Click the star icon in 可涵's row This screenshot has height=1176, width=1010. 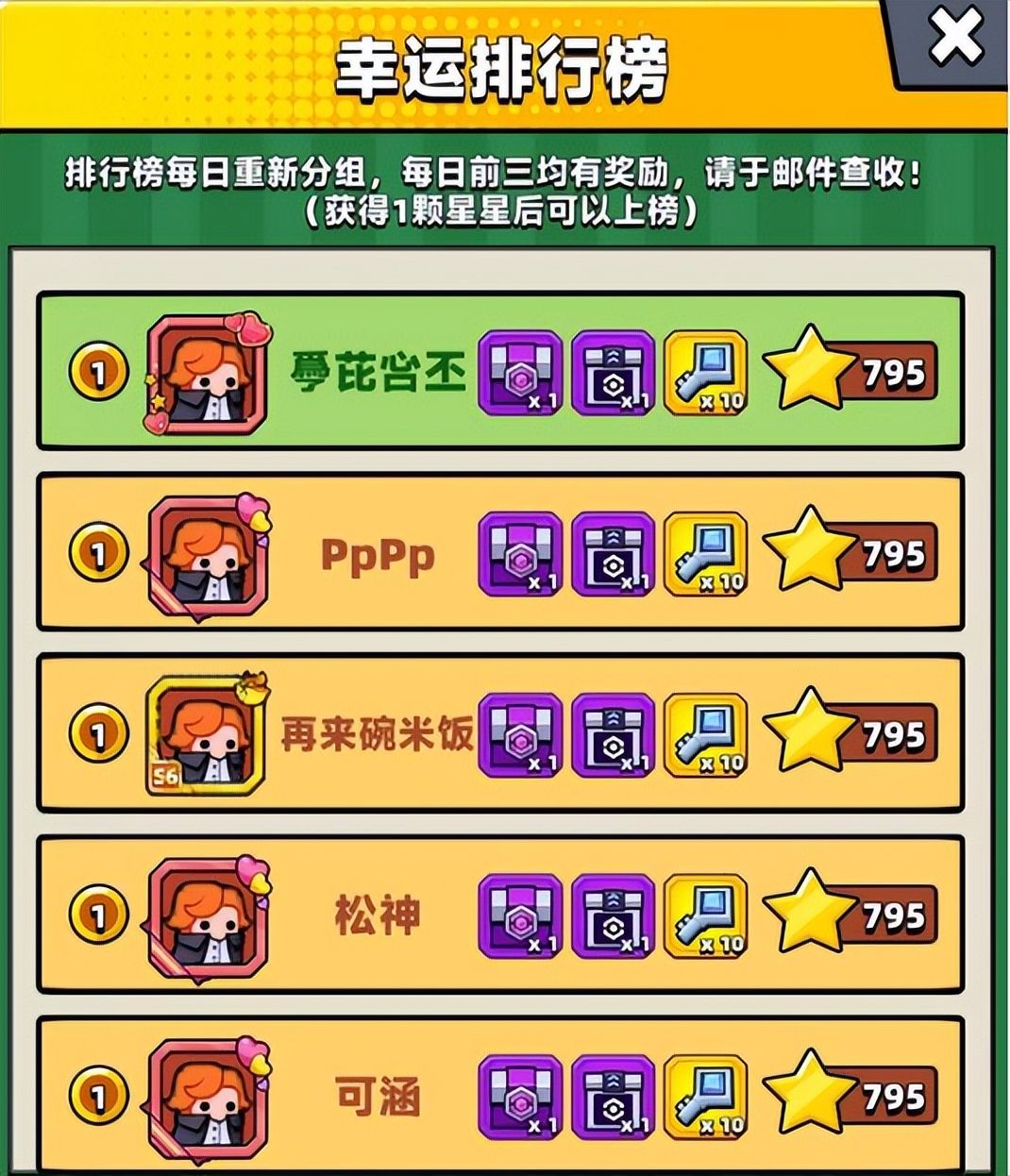click(x=813, y=1090)
